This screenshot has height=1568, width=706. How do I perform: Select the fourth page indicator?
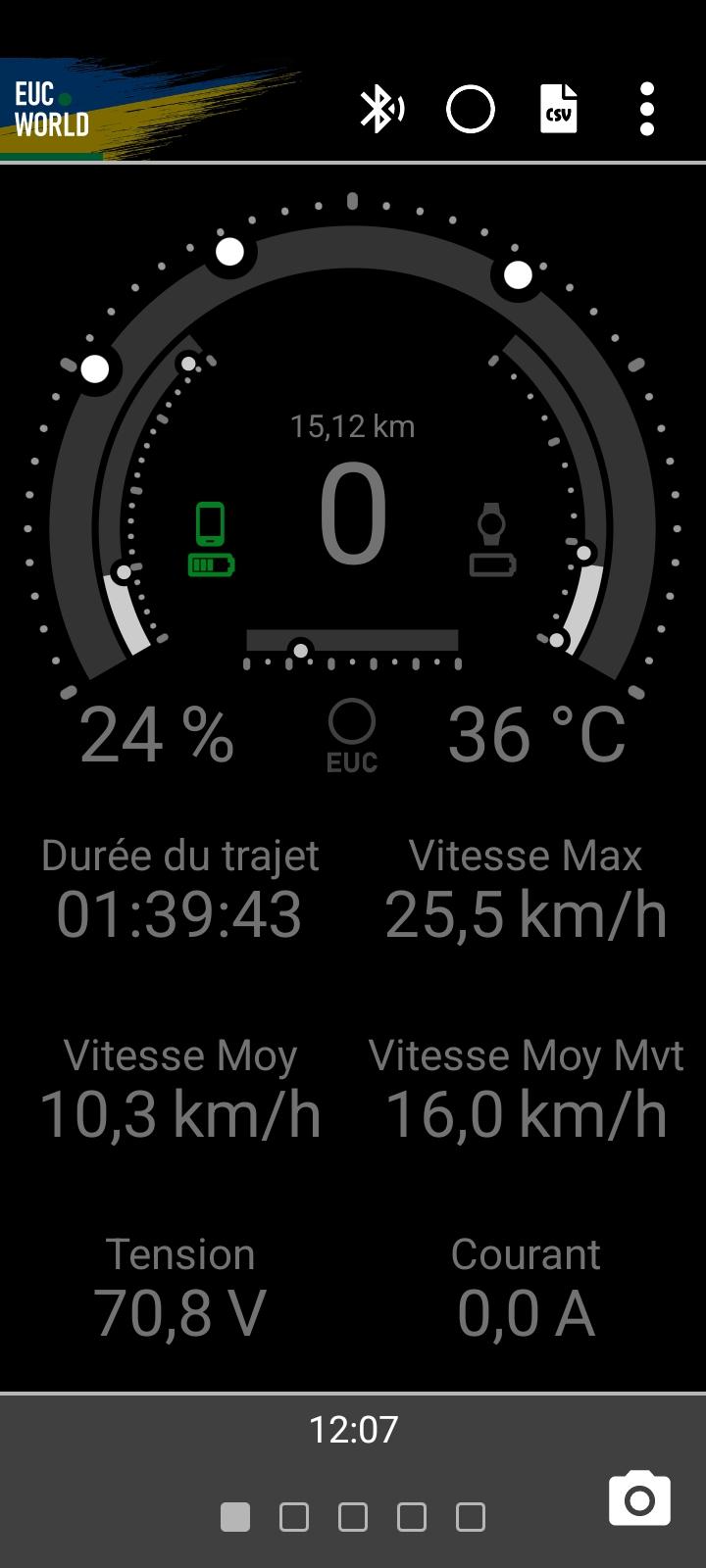click(412, 1517)
